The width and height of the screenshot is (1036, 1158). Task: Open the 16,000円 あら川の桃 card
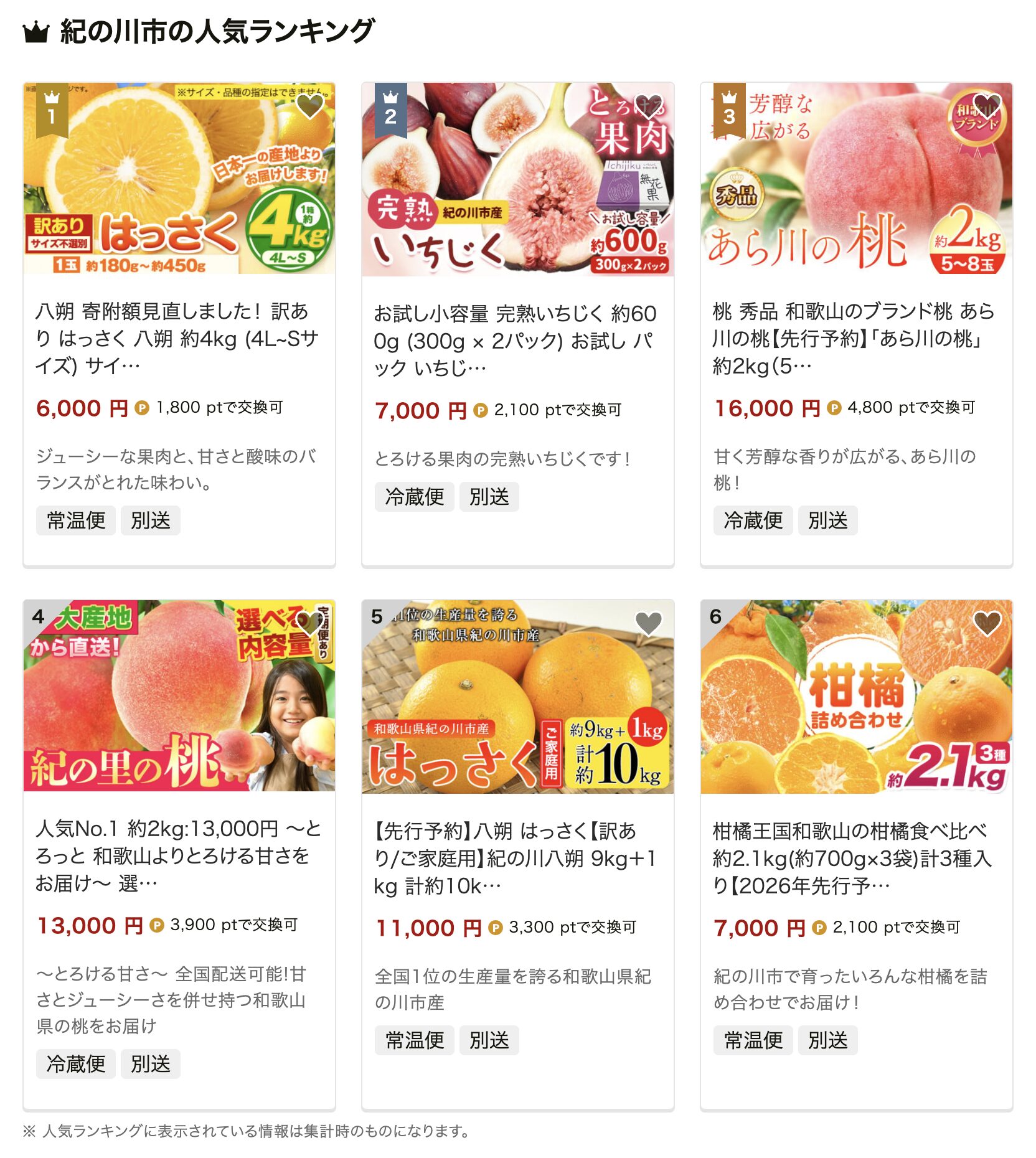854,338
